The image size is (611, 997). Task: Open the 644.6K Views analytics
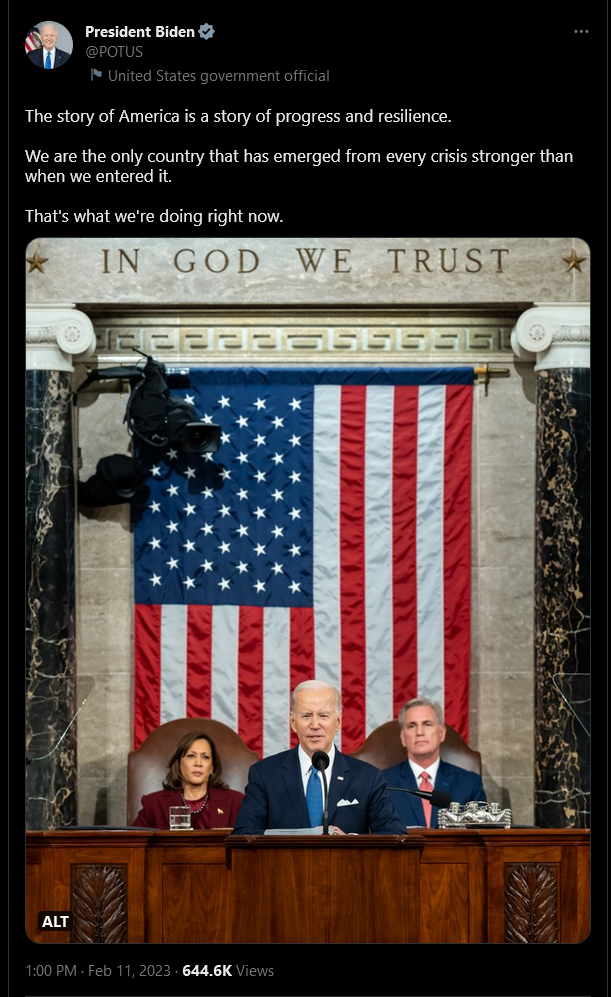click(228, 971)
